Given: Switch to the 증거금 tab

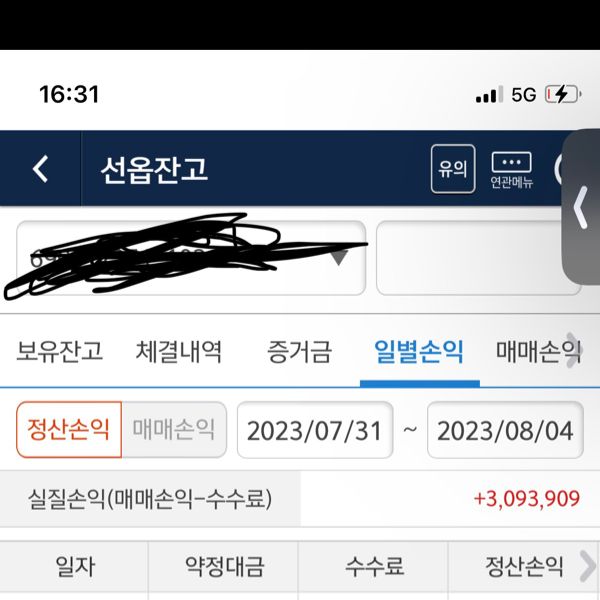Looking at the screenshot, I should click(299, 351).
